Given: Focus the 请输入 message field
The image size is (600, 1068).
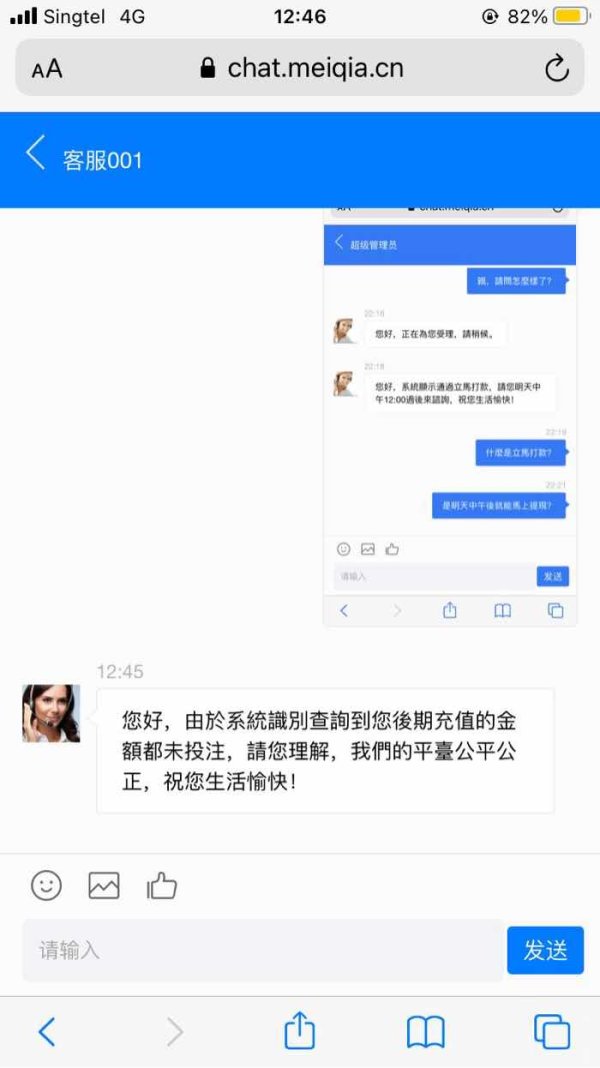Looking at the screenshot, I should [264, 950].
